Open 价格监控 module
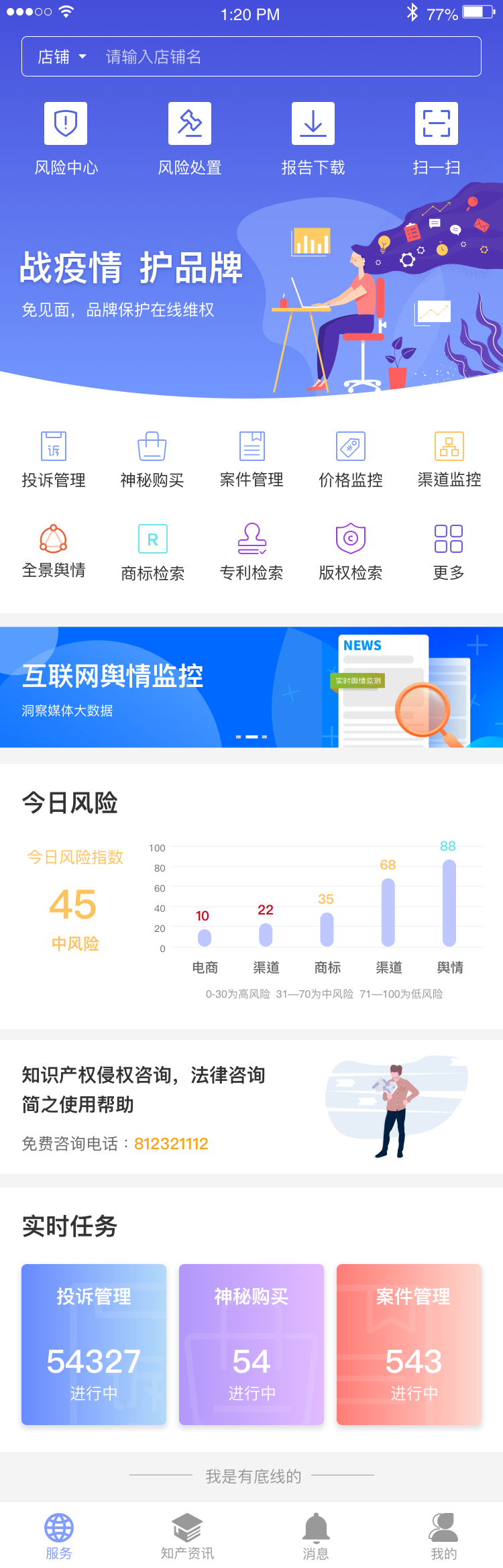This screenshot has width=503, height=1568. click(351, 460)
